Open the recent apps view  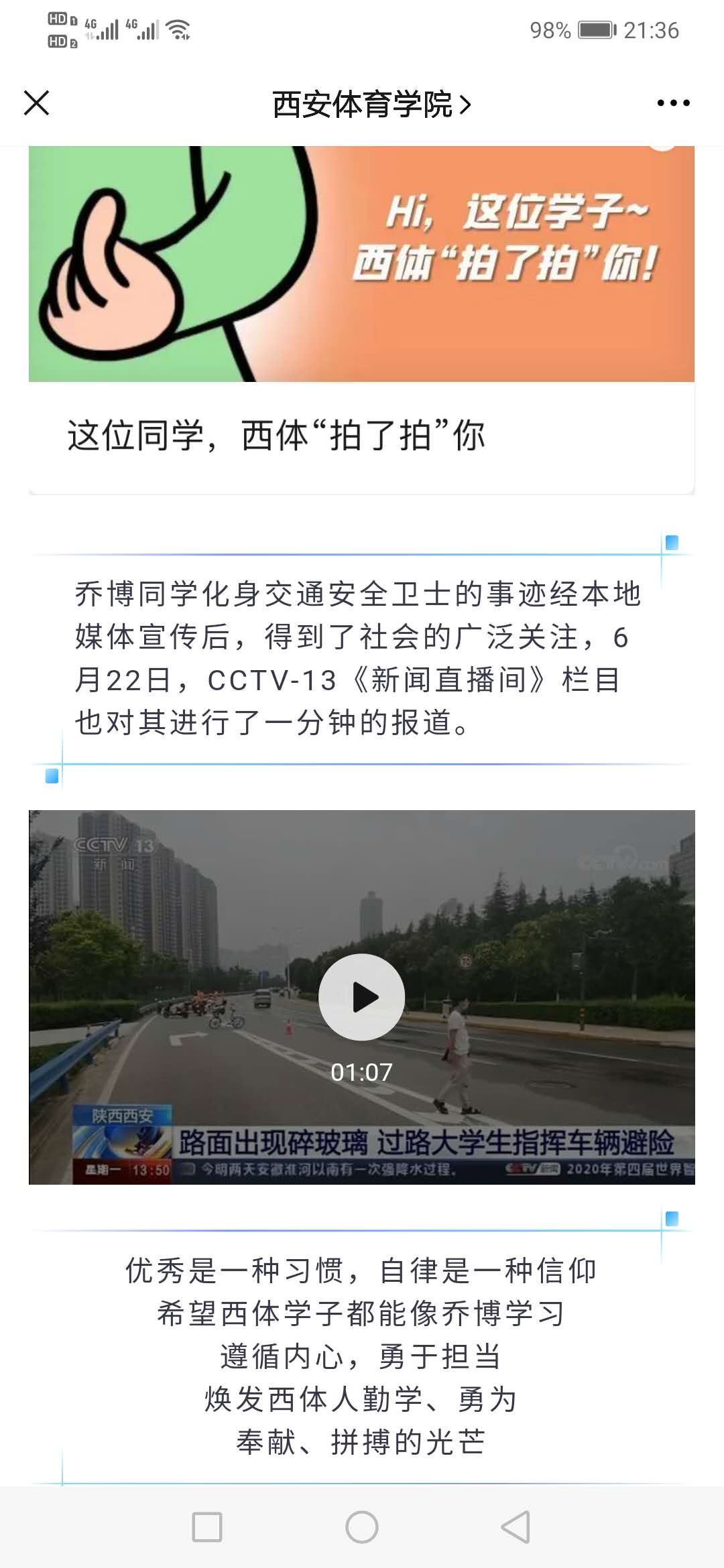(x=207, y=1527)
